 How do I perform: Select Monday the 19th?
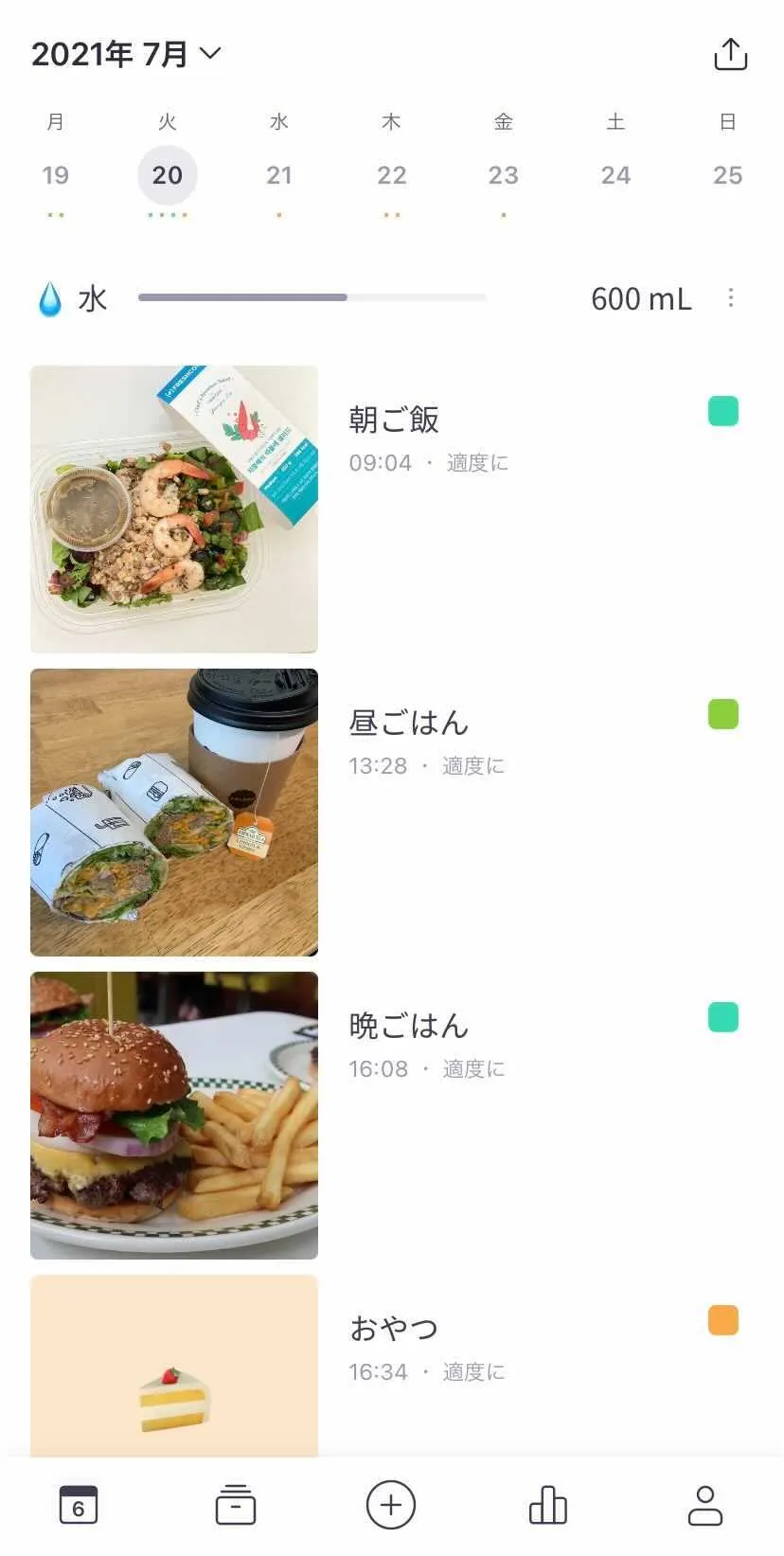(55, 175)
